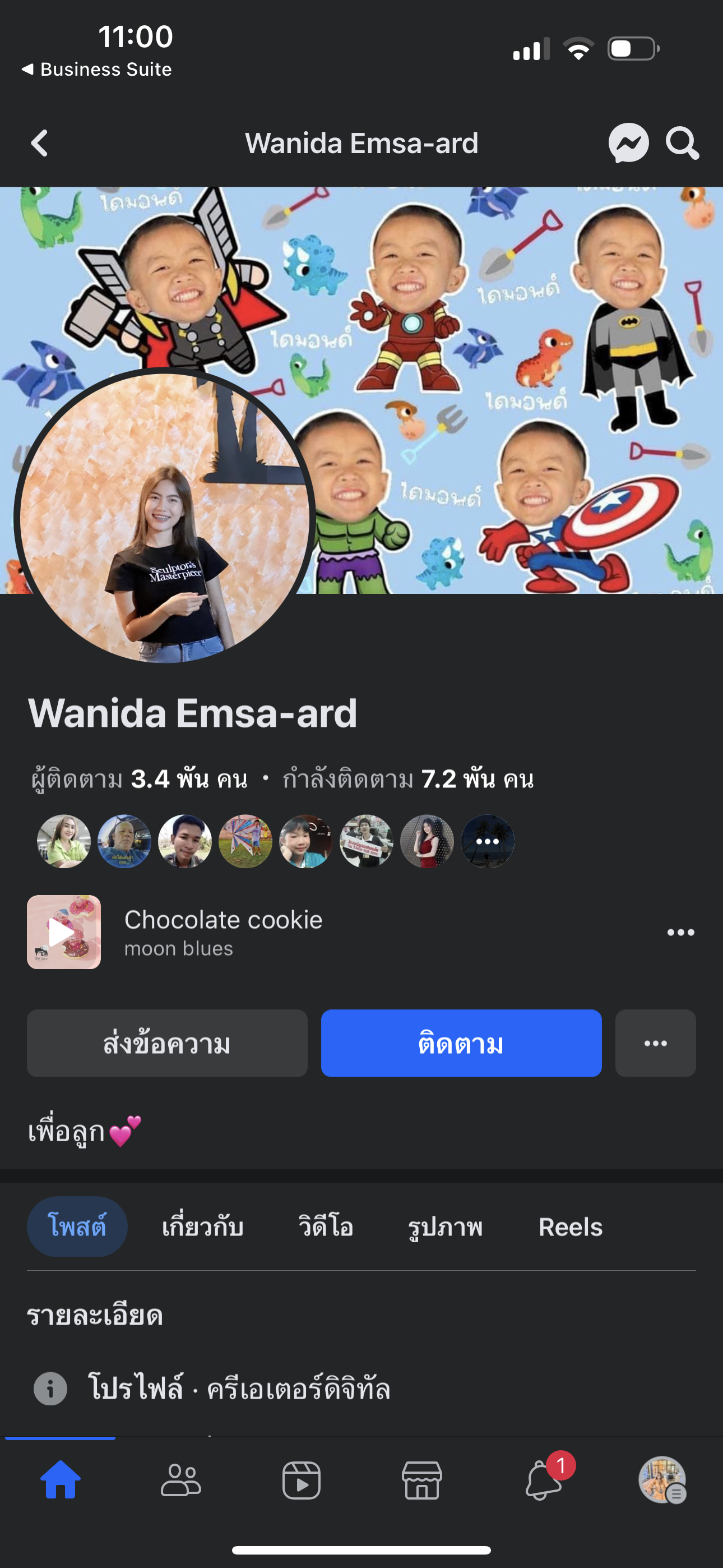Open Wanida's profile picture
Screen dimensions: 723x1568
click(x=164, y=518)
